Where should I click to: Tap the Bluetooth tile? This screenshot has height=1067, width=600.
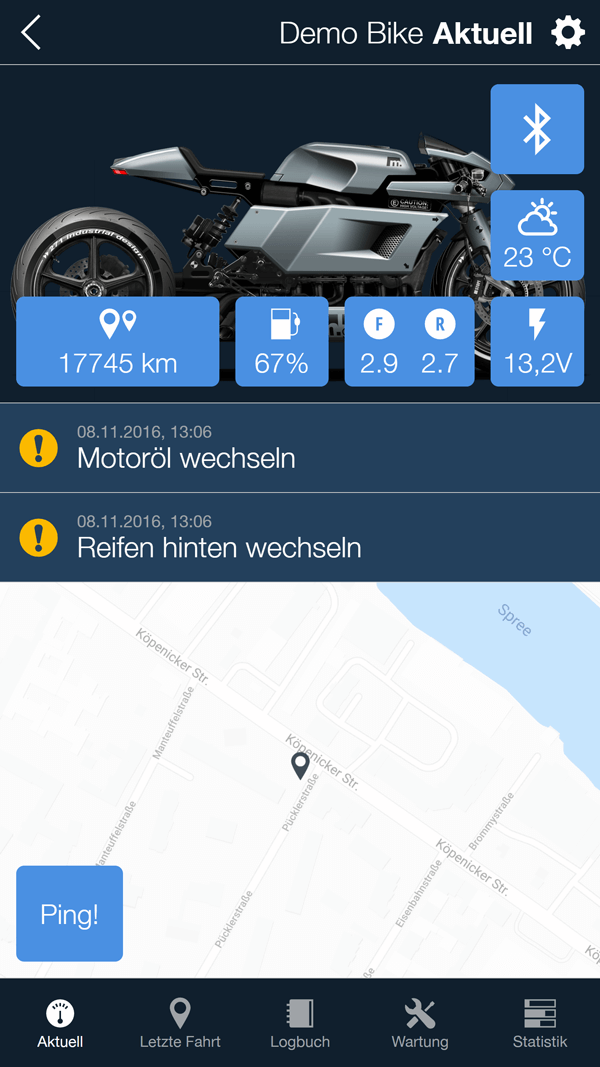(x=537, y=130)
